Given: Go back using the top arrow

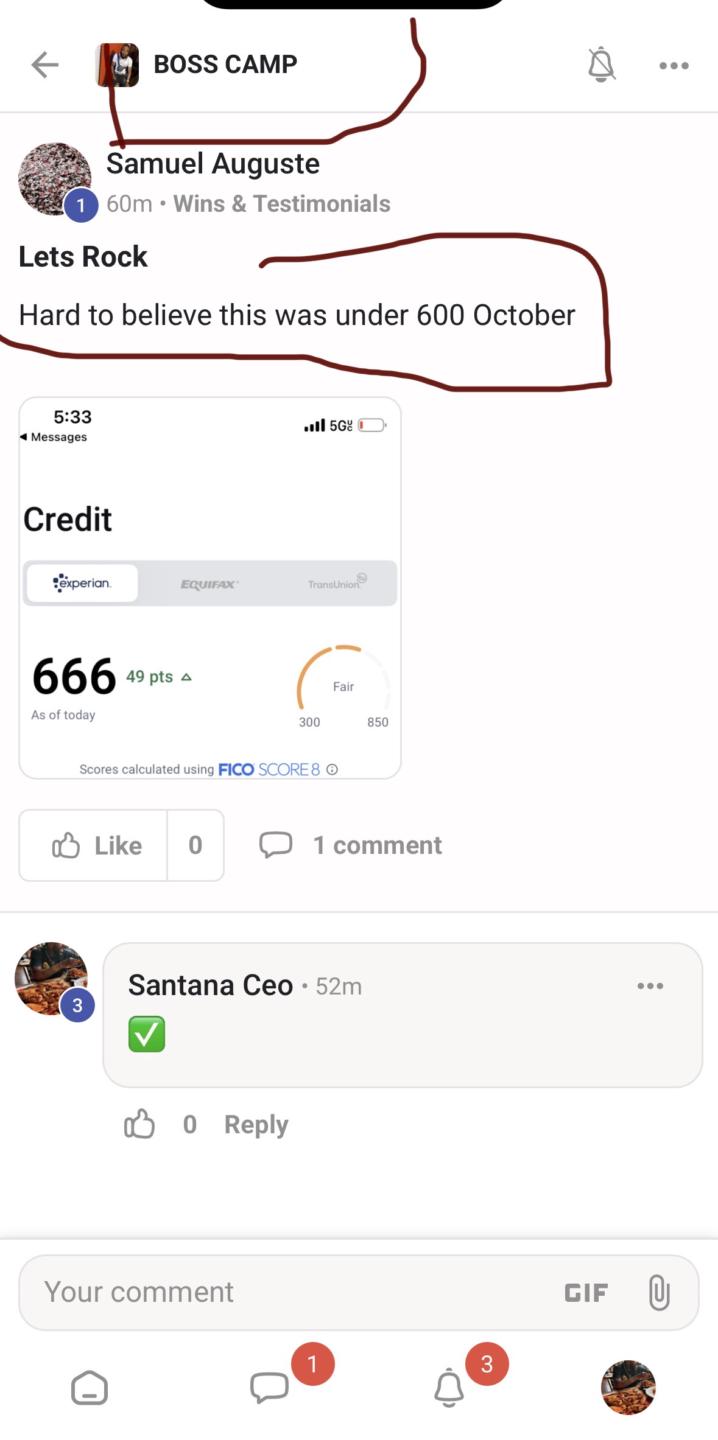Looking at the screenshot, I should click(45, 65).
